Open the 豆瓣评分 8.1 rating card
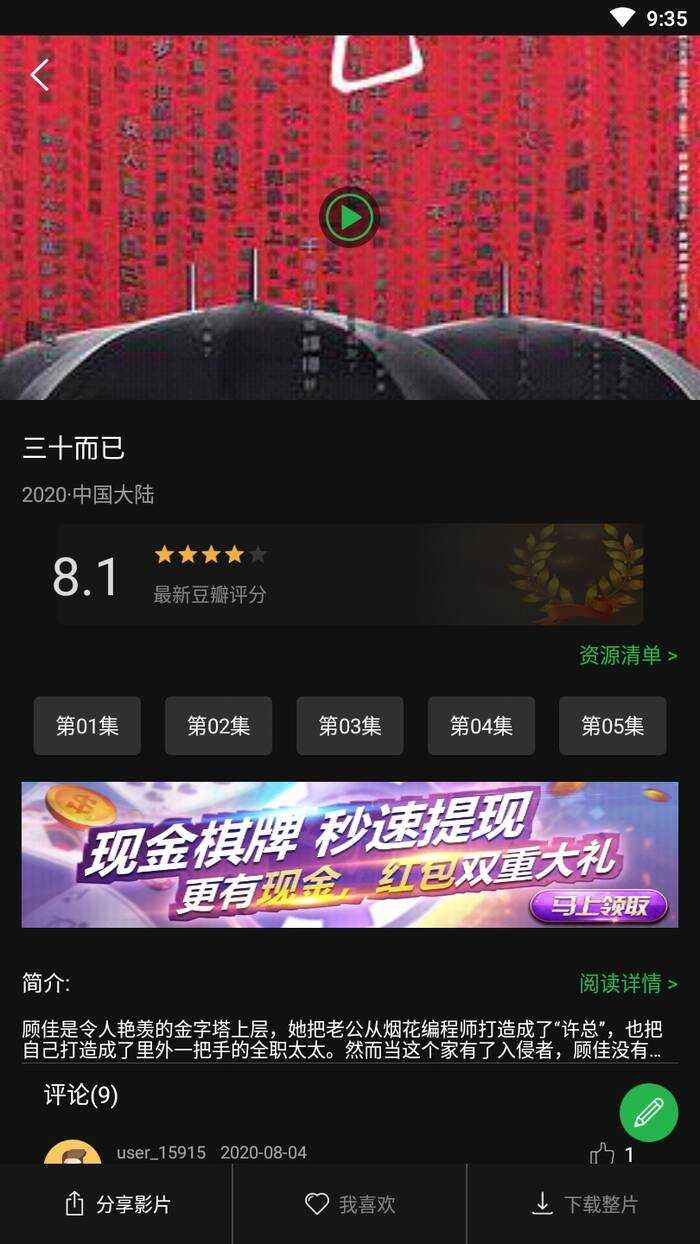The height and width of the screenshot is (1244, 700). click(350, 575)
